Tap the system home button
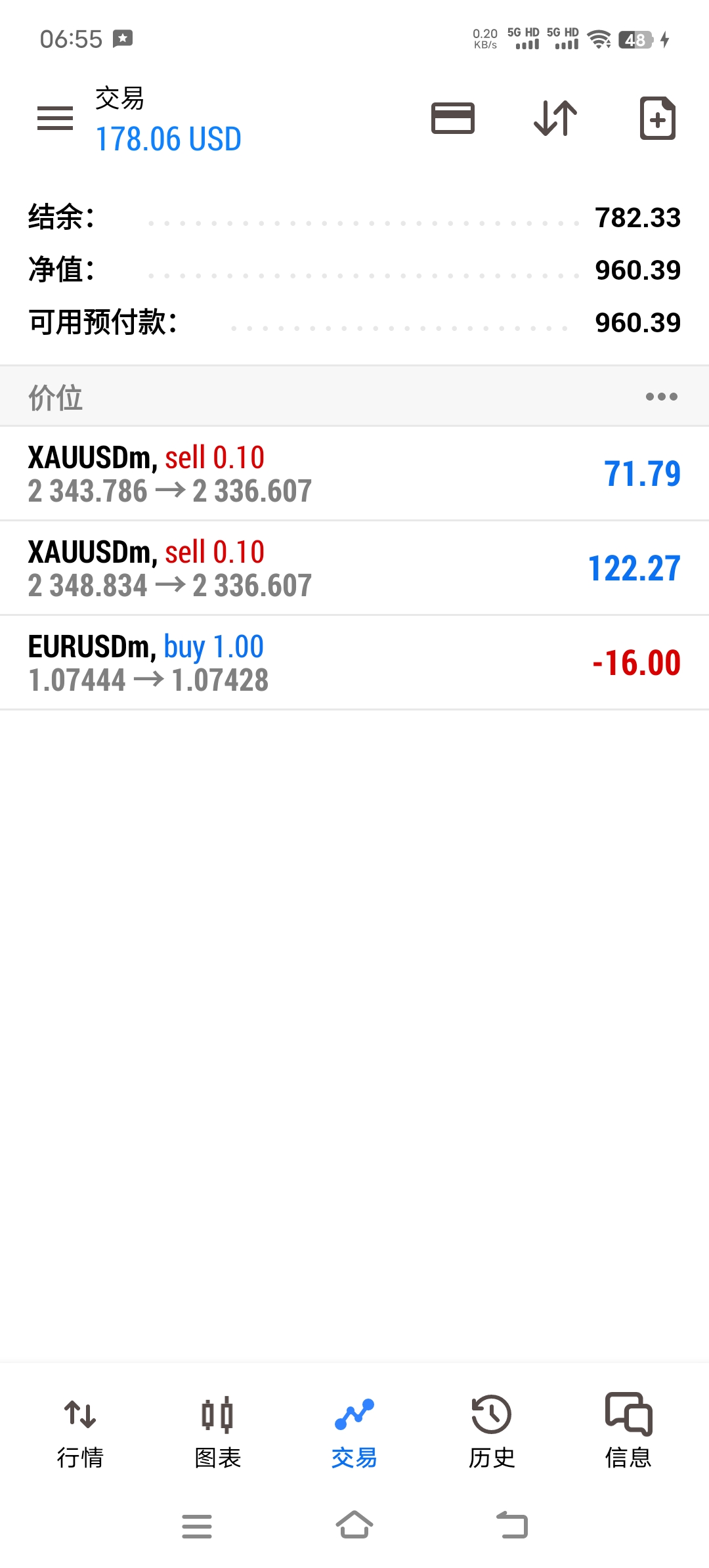The image size is (709, 1568). click(x=354, y=1525)
